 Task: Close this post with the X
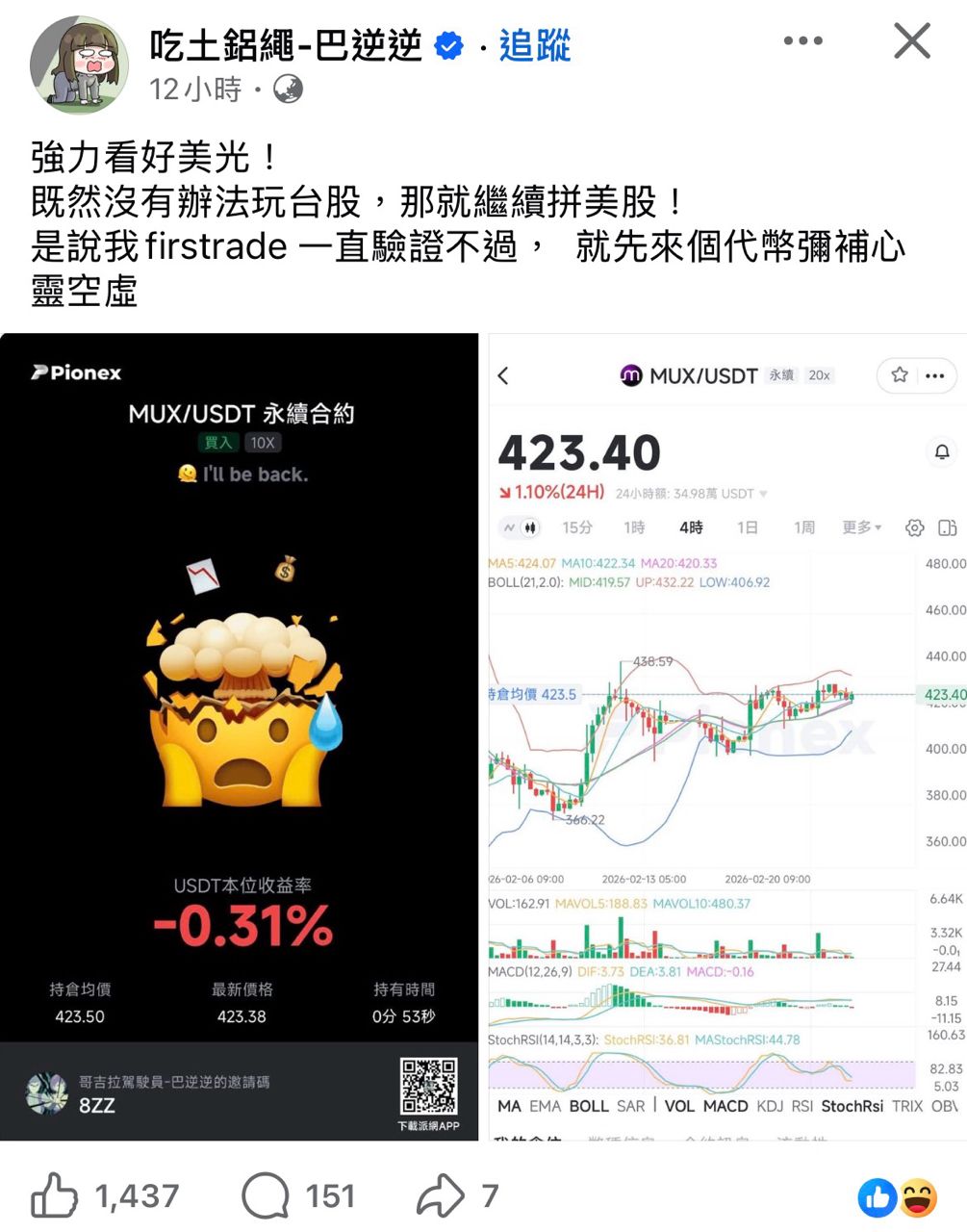[x=911, y=41]
